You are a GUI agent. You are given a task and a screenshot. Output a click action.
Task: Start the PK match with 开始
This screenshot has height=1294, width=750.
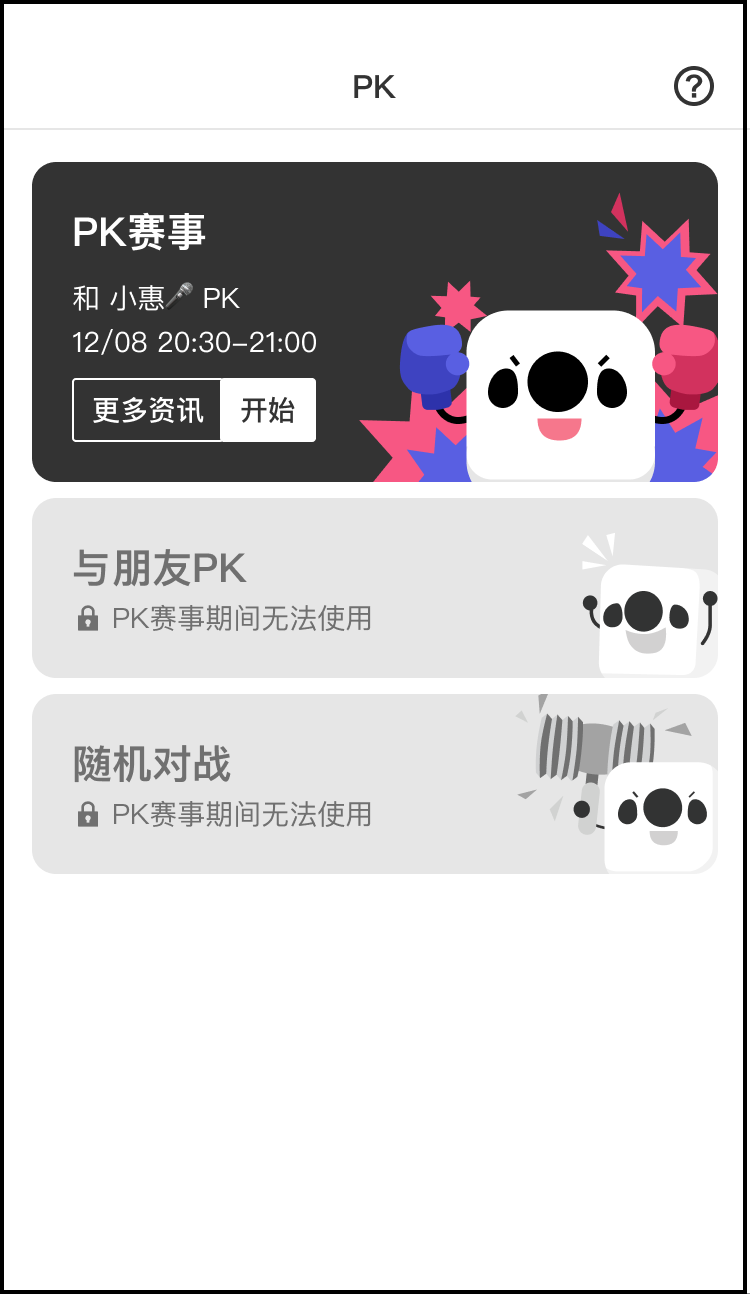268,410
